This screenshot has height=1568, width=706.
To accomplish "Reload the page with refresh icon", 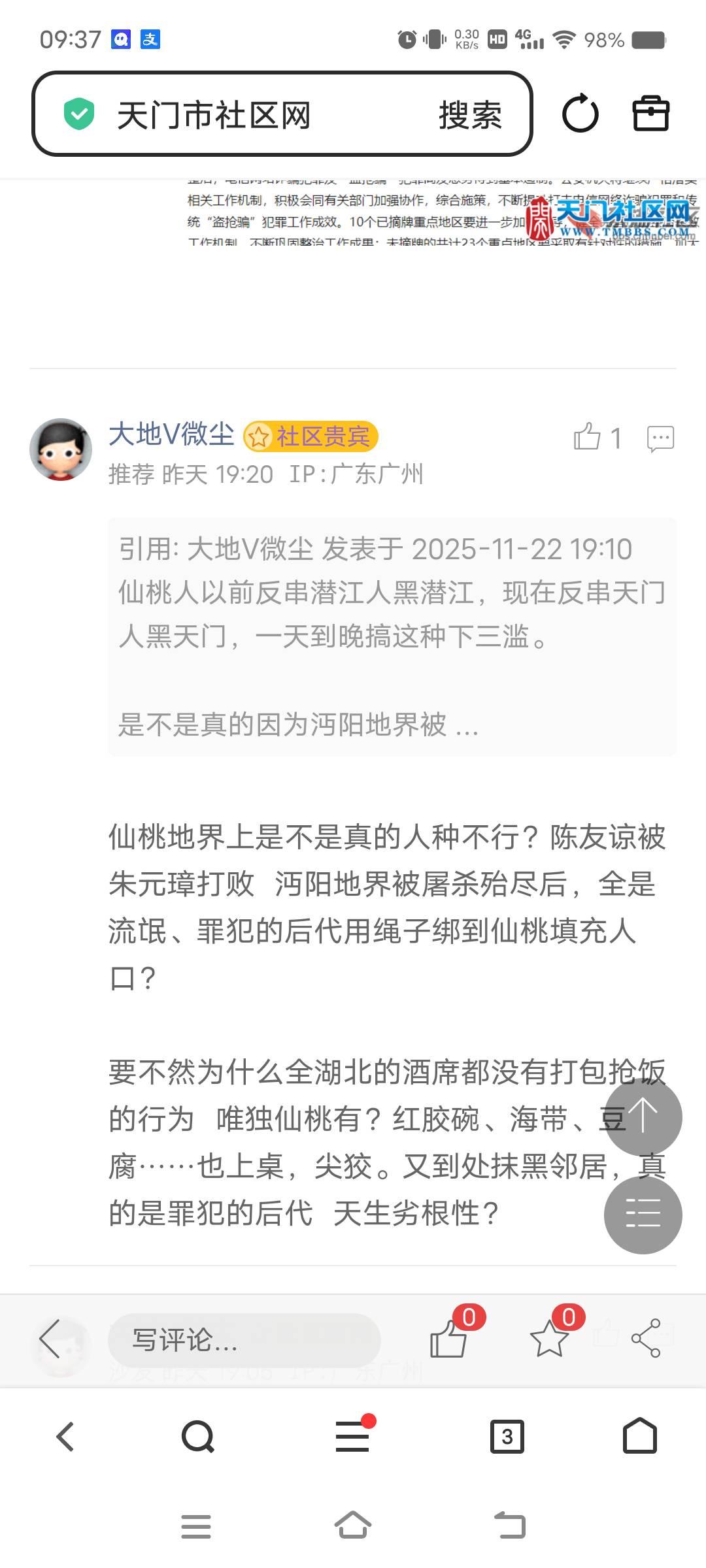I will (580, 114).
